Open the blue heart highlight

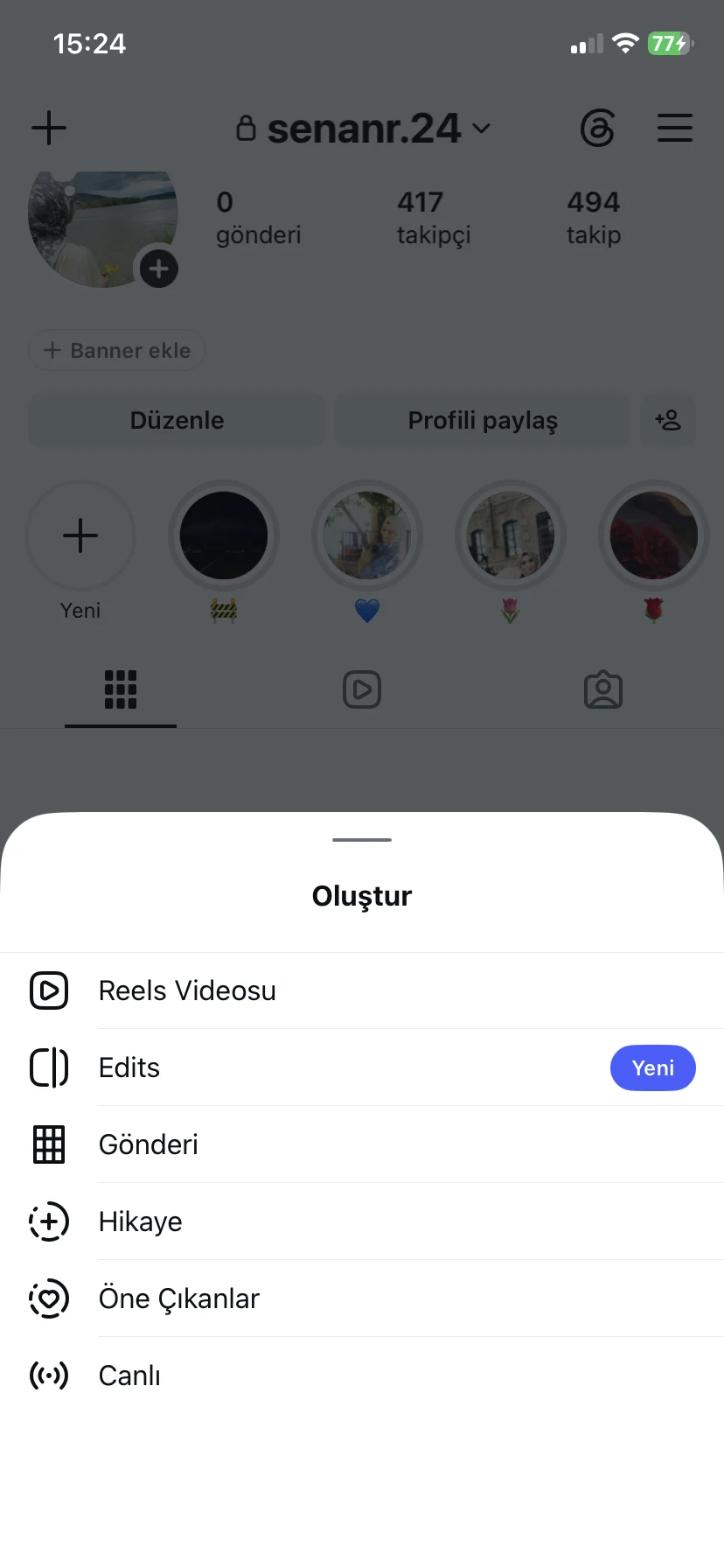[367, 535]
